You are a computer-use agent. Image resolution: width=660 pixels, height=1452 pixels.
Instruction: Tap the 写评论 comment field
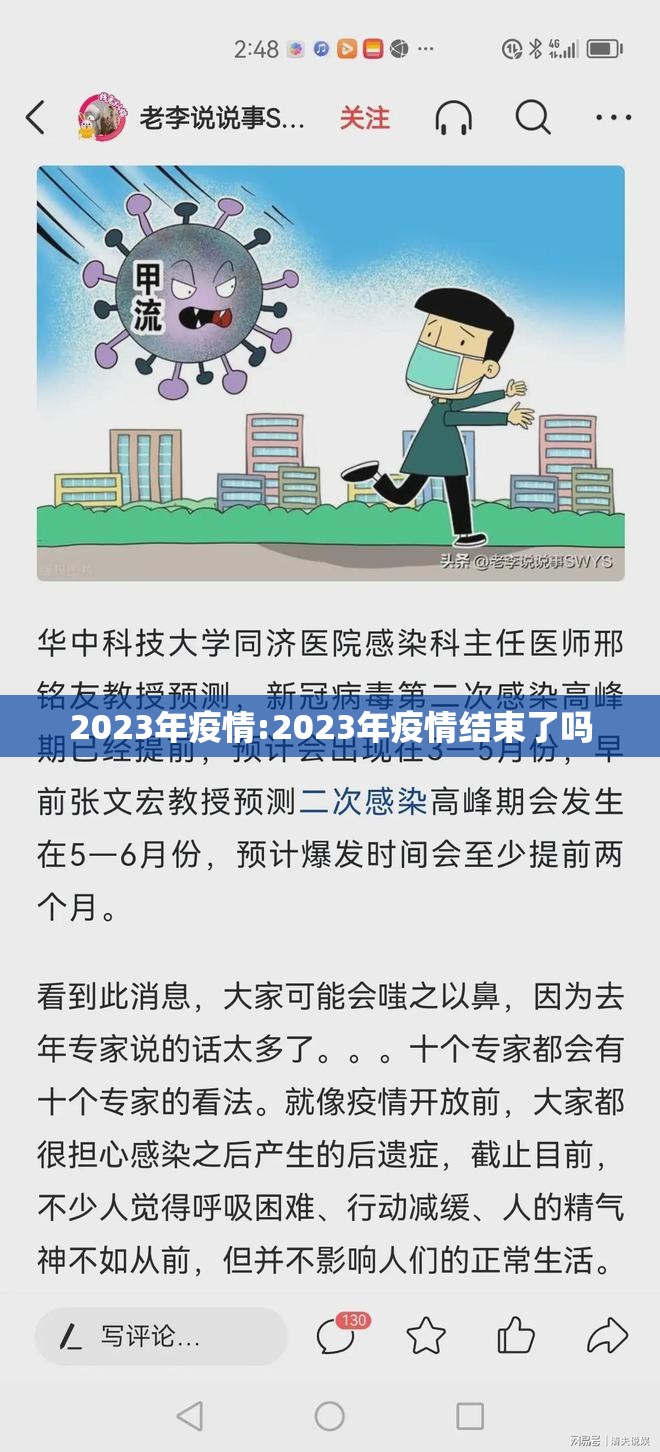point(160,1336)
